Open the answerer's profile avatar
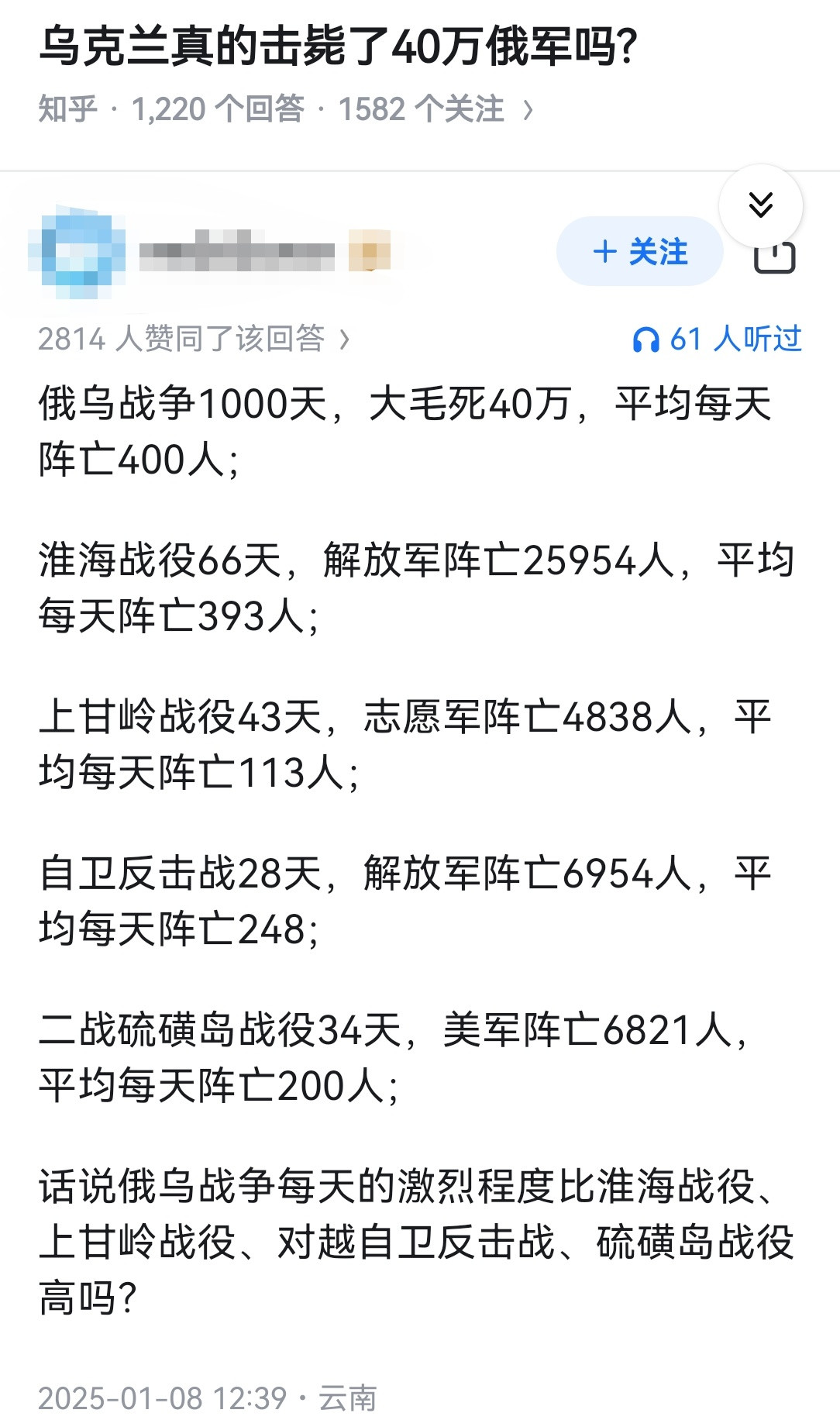The image size is (840, 1427). [75, 250]
